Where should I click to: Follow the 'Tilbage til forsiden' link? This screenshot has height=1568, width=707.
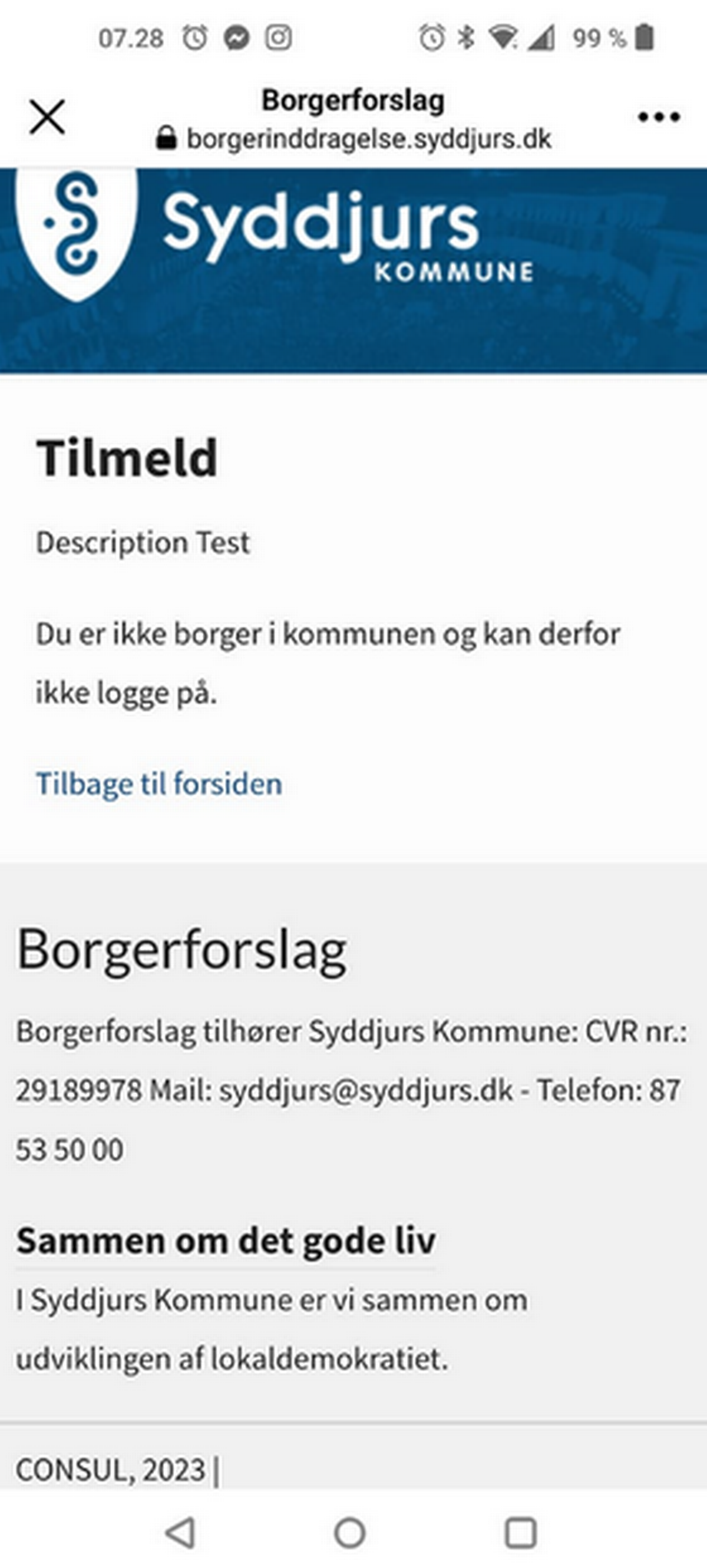point(159,783)
